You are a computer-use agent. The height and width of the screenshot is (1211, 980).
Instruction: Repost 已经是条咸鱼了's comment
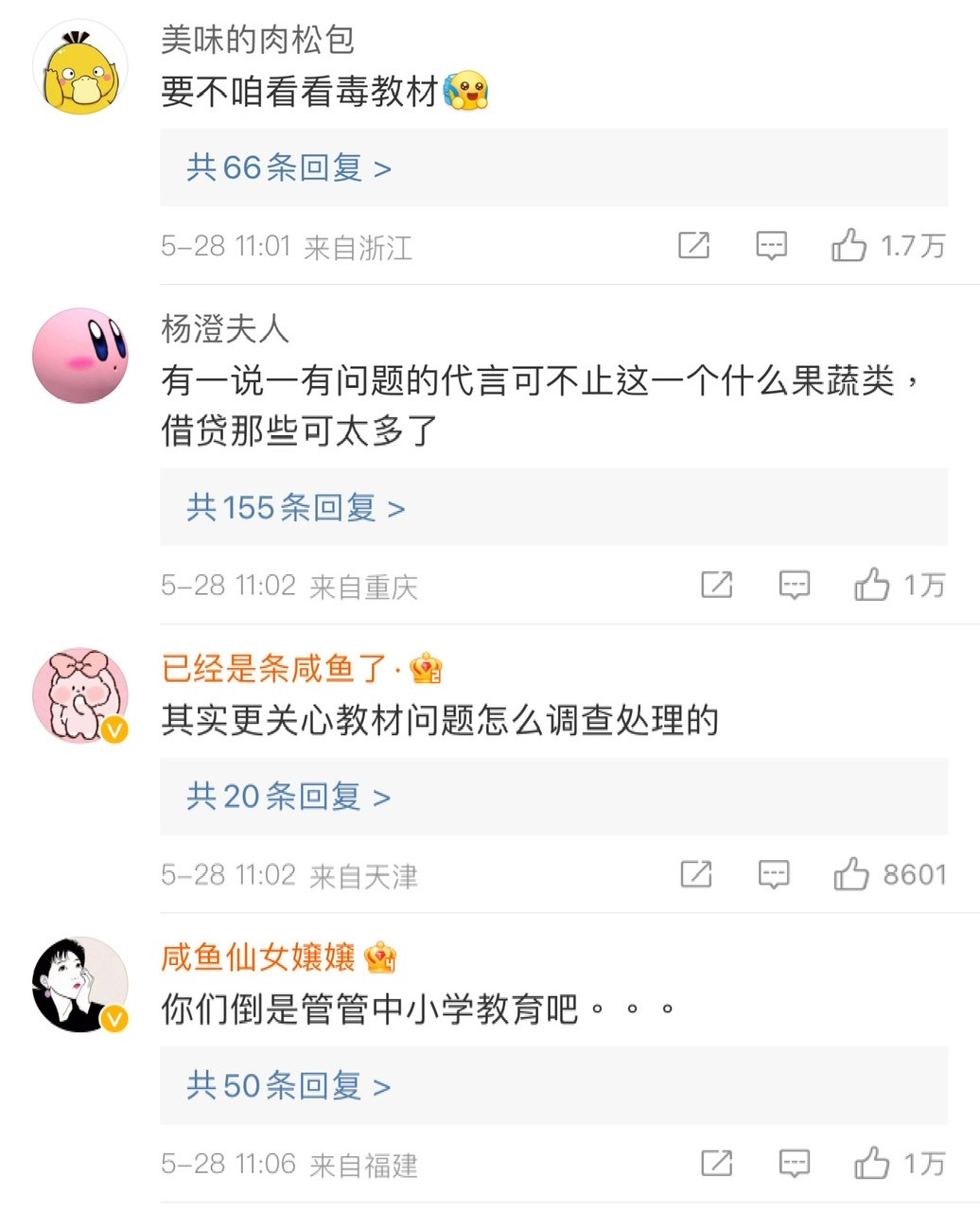click(695, 873)
